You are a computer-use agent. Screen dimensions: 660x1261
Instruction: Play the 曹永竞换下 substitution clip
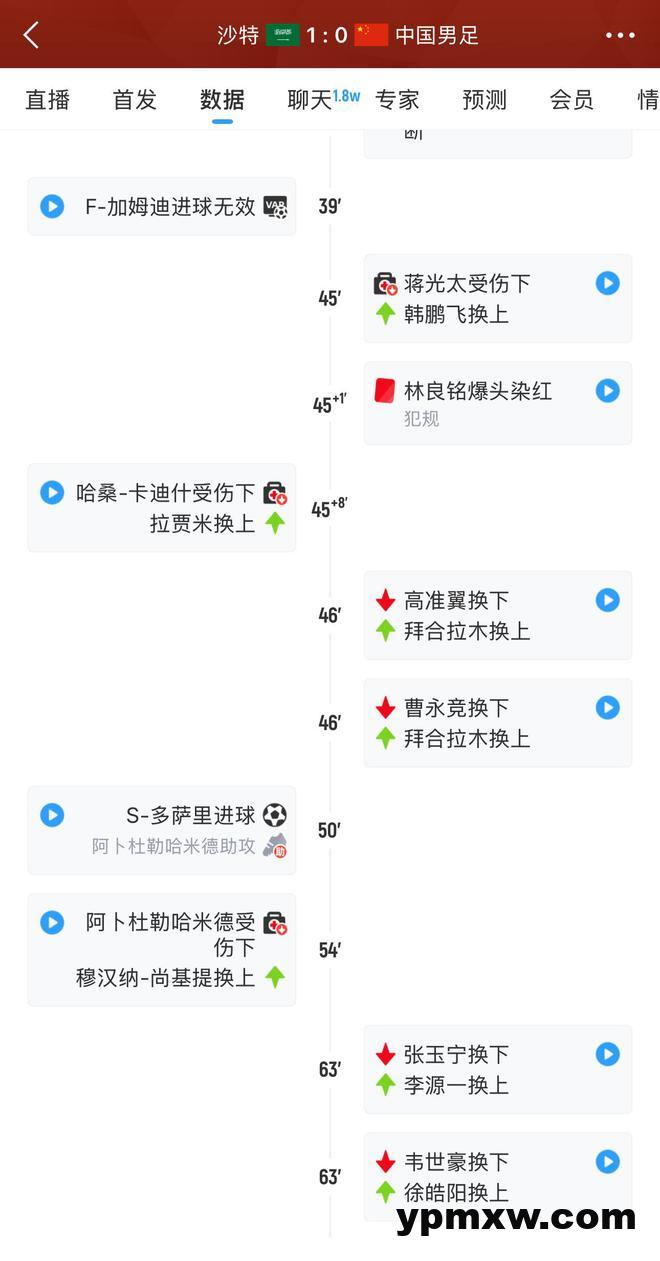tap(608, 707)
